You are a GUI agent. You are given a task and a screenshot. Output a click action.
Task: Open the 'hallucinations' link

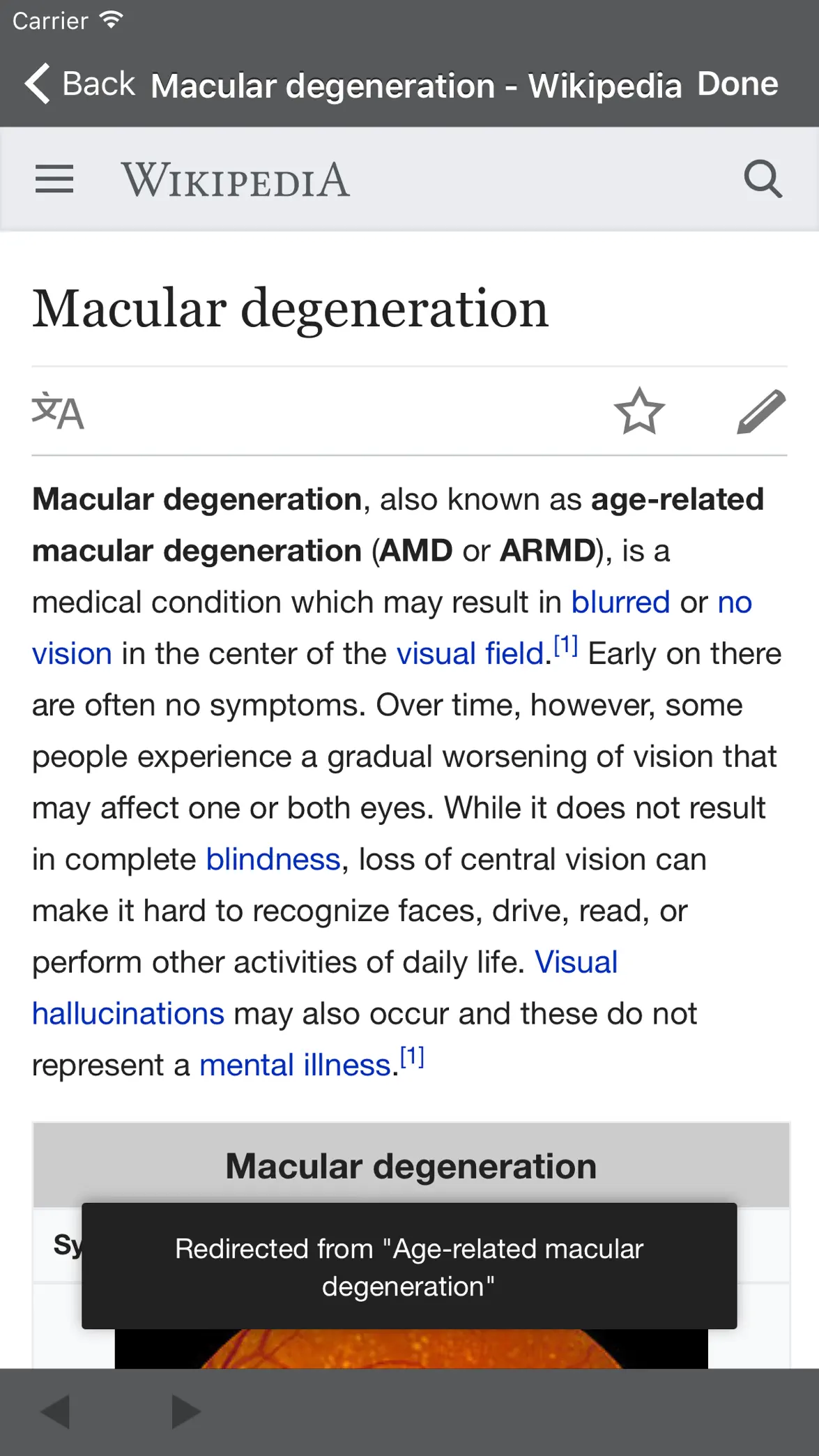(128, 1013)
